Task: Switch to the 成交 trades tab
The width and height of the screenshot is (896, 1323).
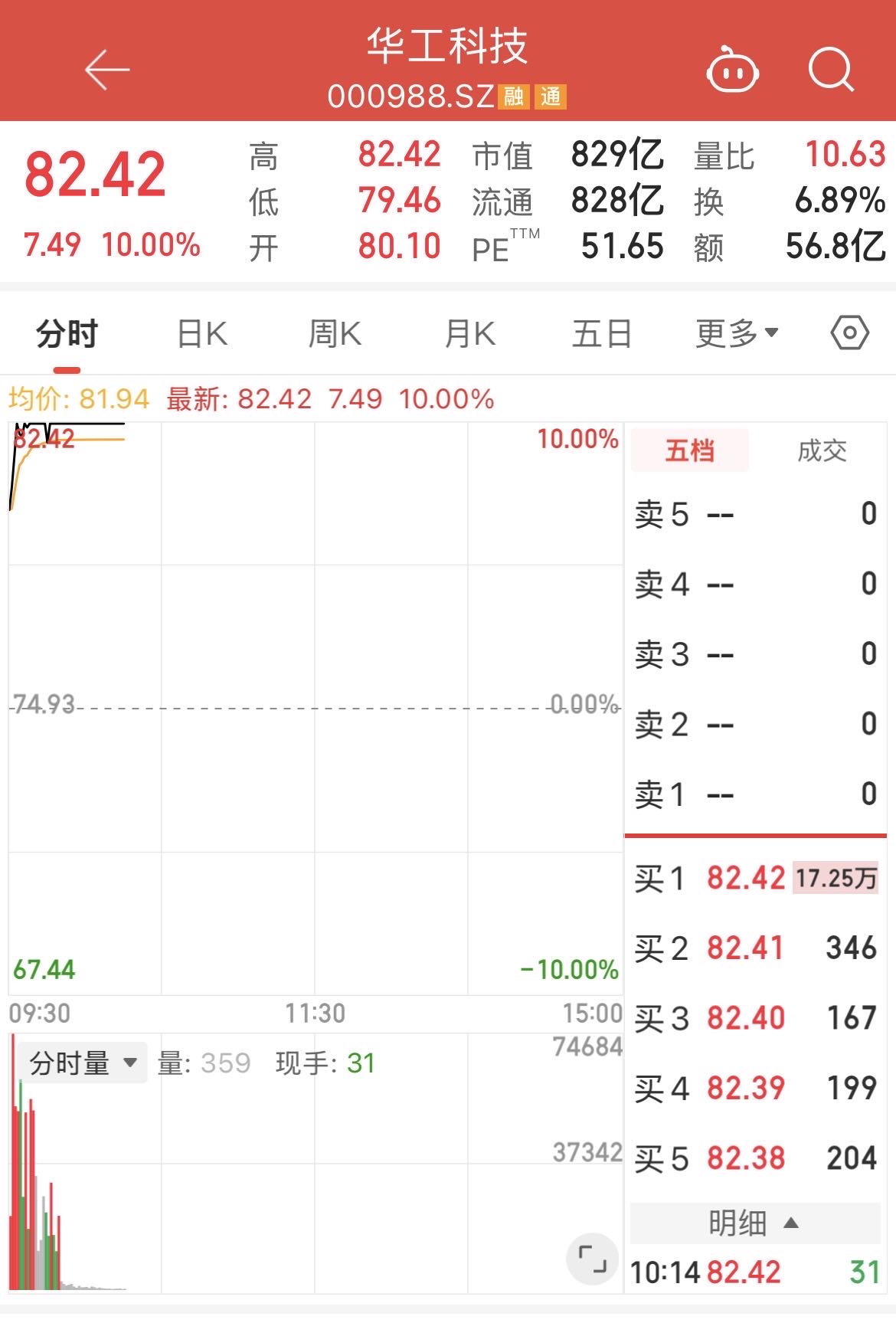Action: pyautogui.click(x=822, y=450)
